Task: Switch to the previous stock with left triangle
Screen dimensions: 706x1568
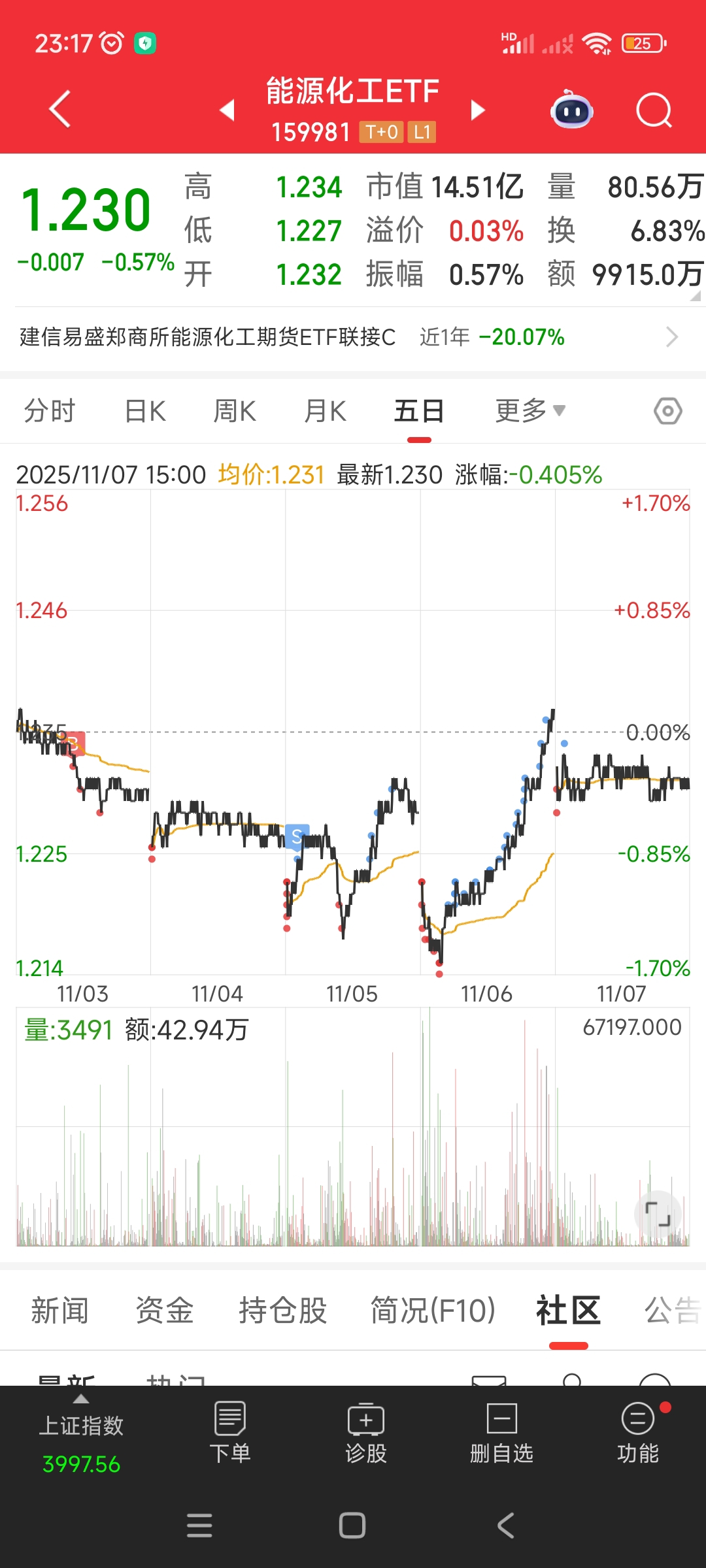Action: pyautogui.click(x=227, y=110)
